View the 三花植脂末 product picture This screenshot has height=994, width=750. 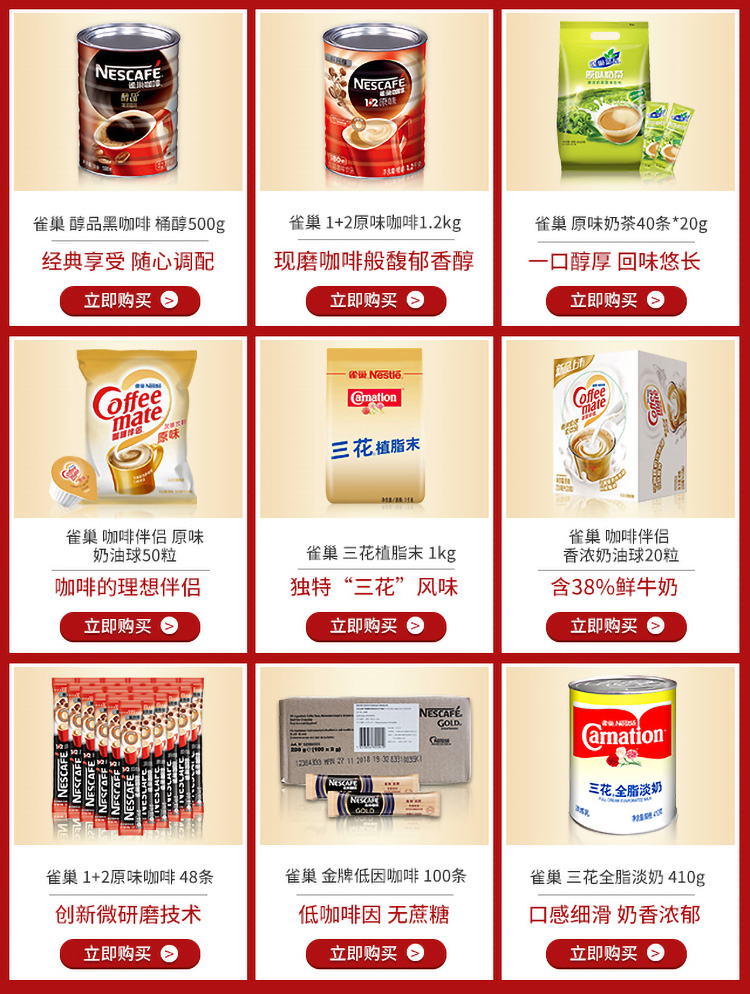click(374, 429)
